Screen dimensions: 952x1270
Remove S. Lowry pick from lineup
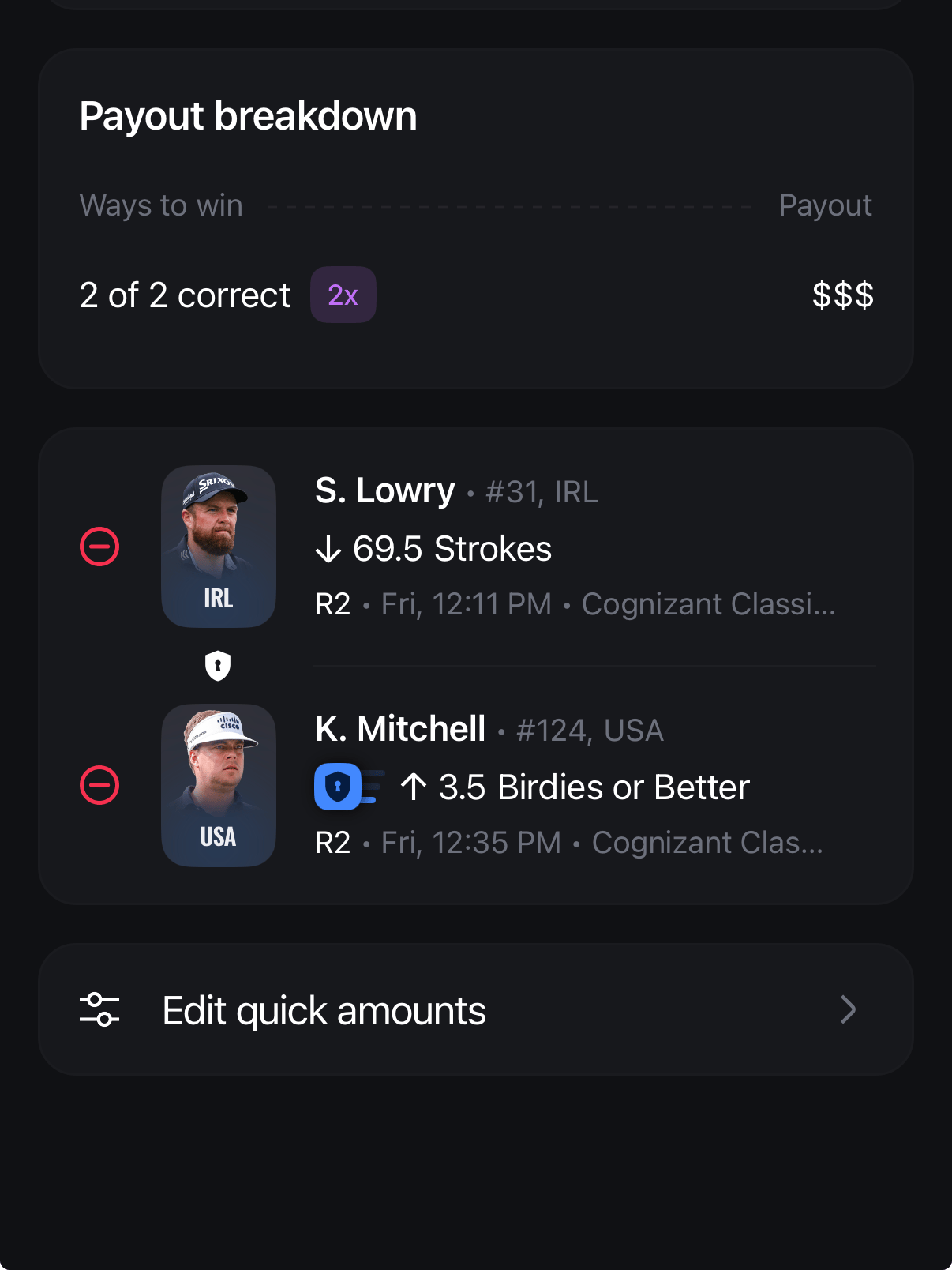tap(99, 547)
